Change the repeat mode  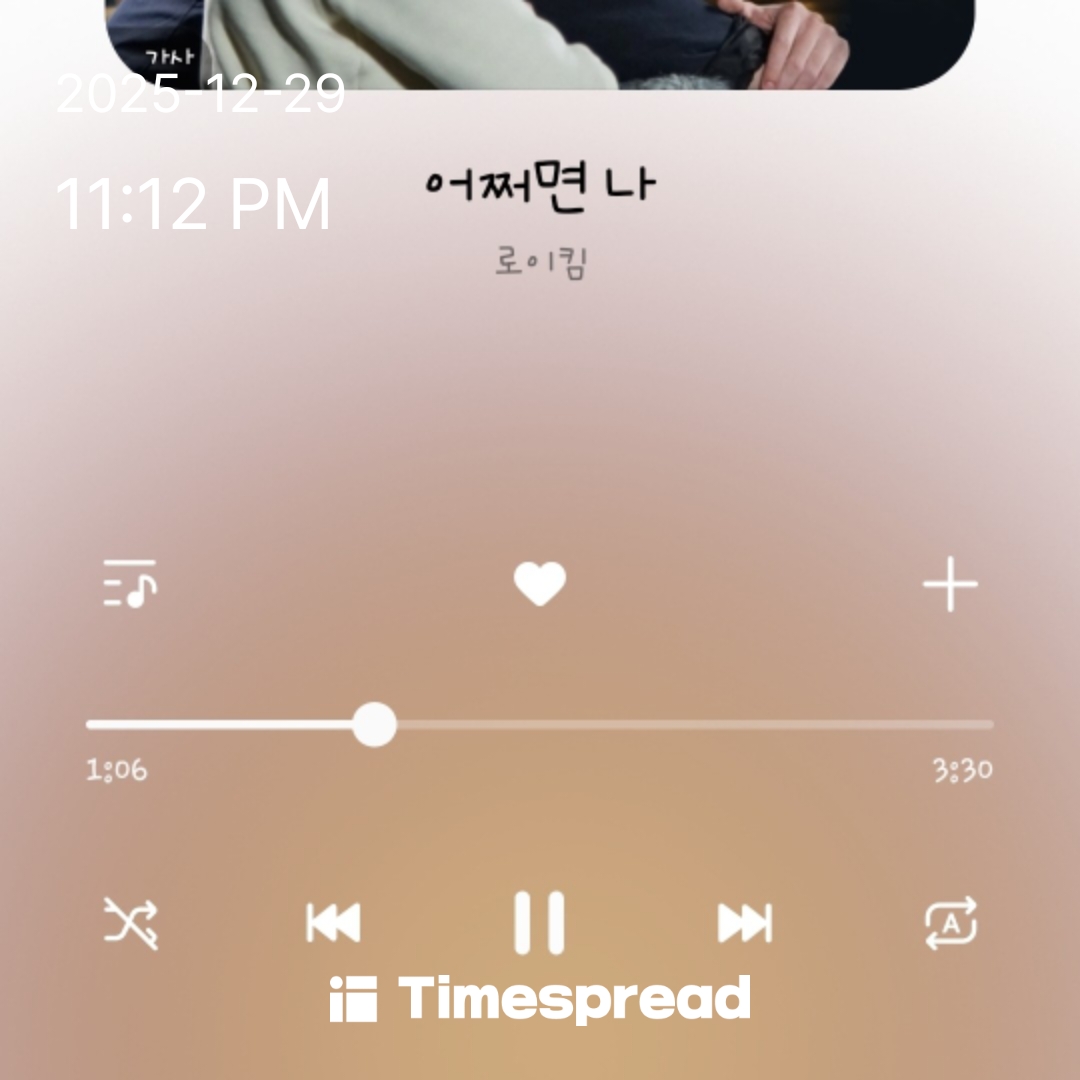(949, 923)
